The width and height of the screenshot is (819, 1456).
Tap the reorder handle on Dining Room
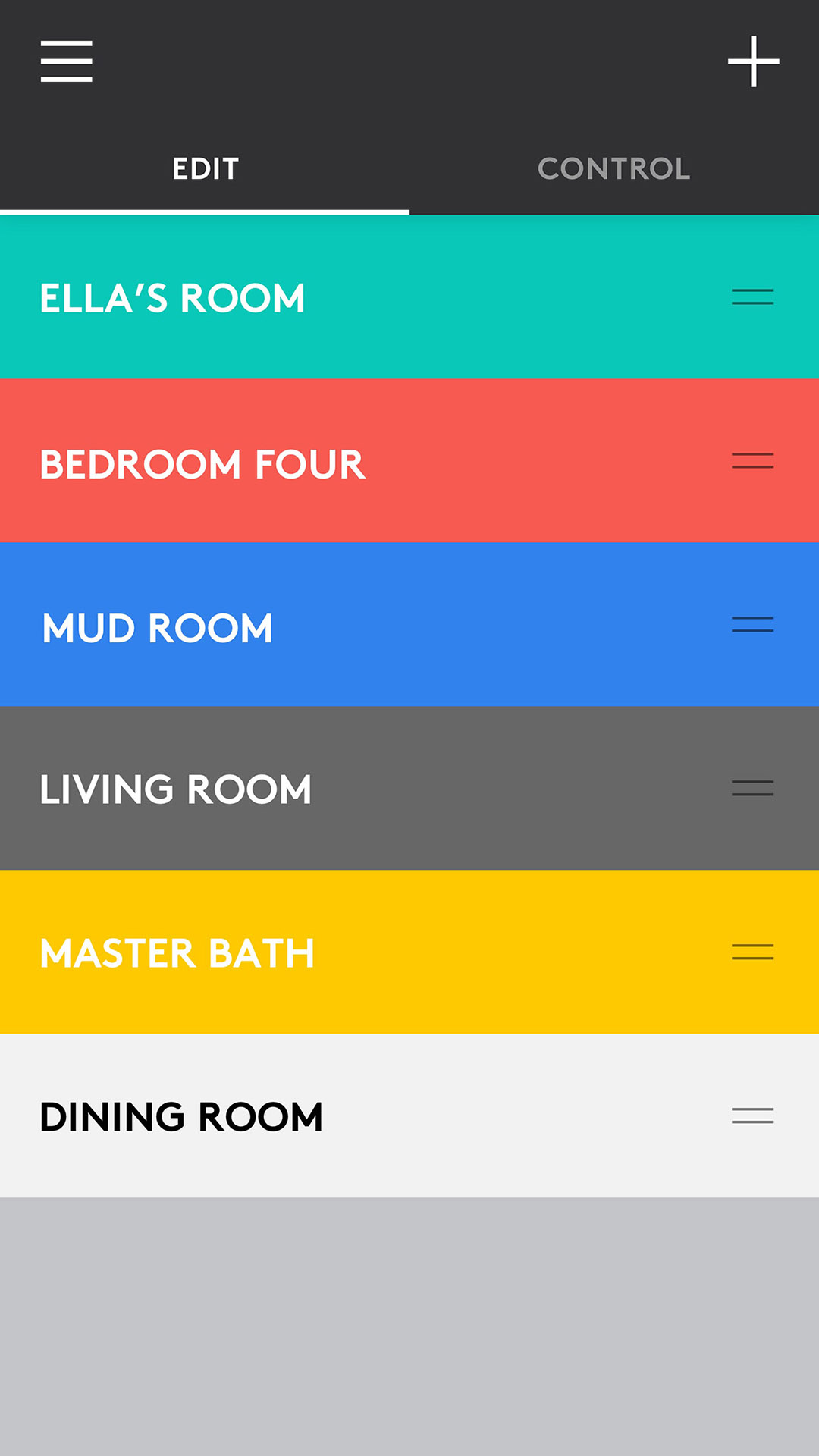(752, 1116)
